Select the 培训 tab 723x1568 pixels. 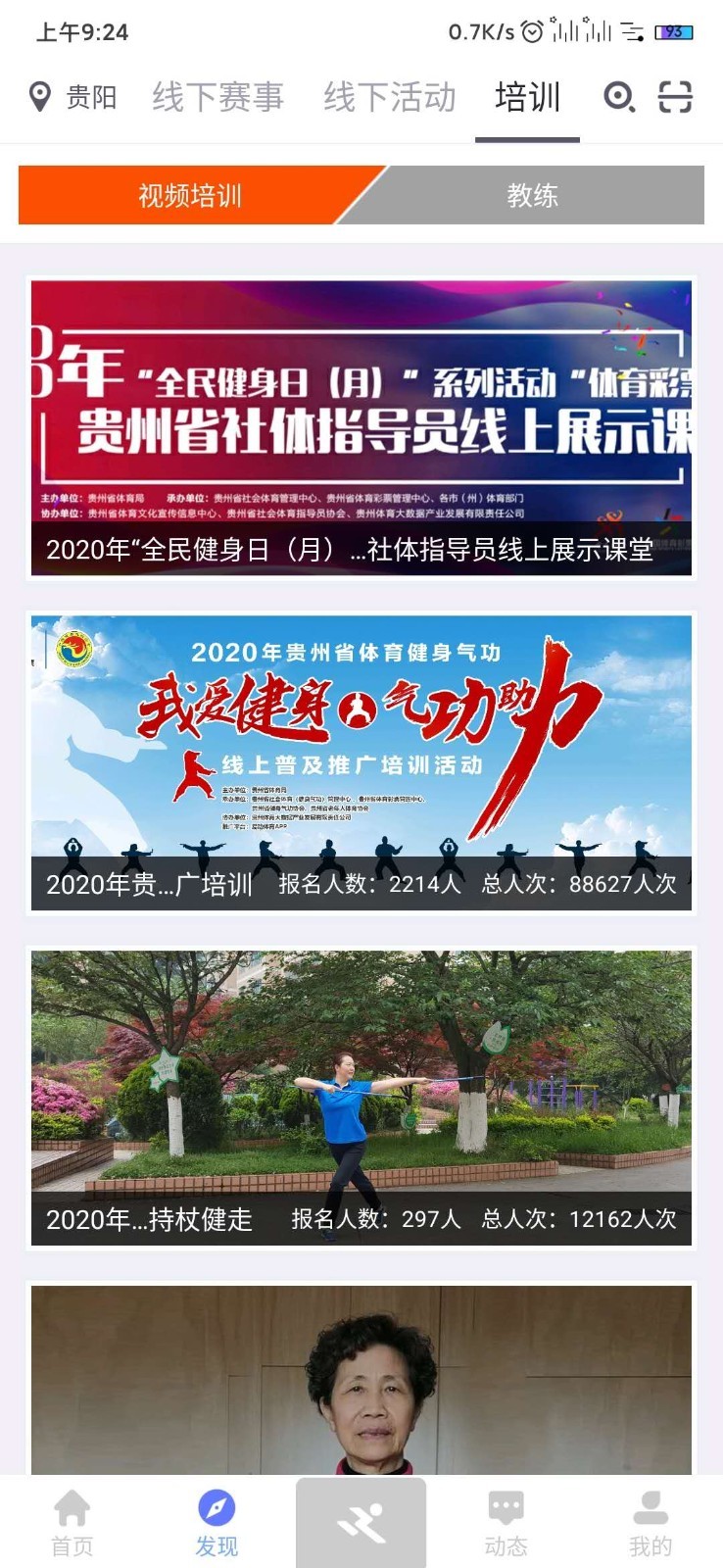[527, 97]
